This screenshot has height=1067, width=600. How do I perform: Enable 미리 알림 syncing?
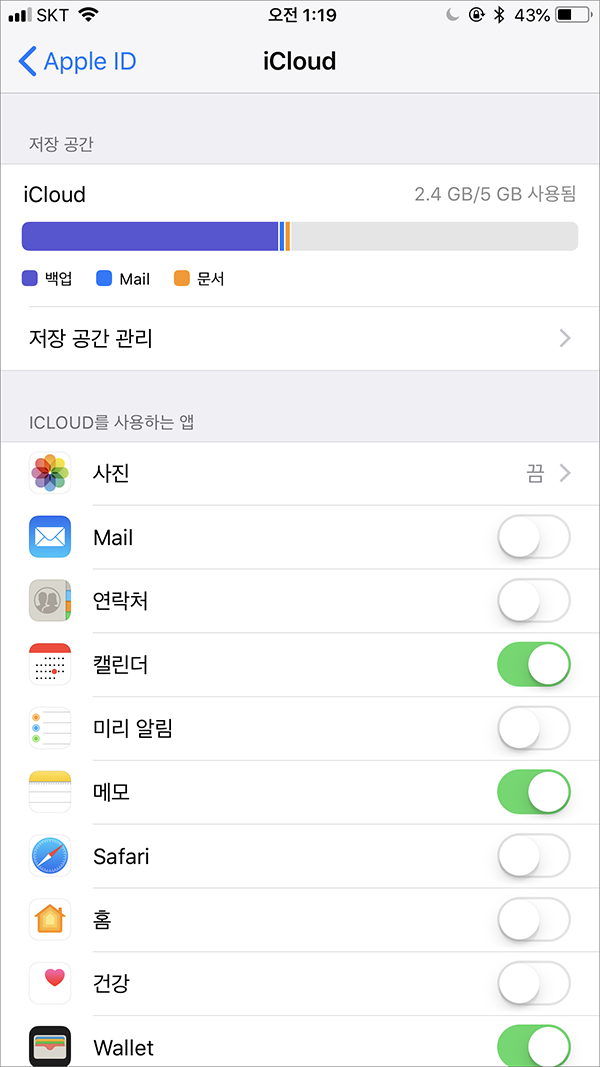pos(534,729)
